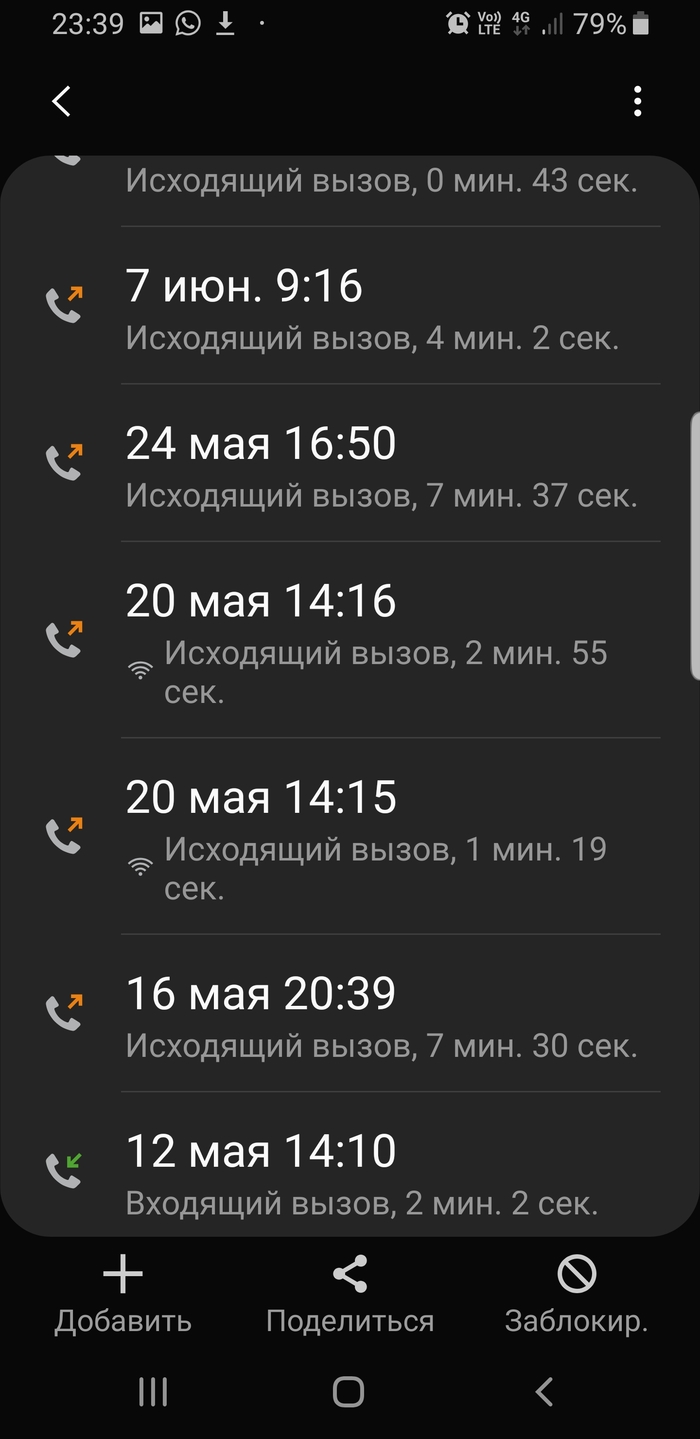The image size is (700, 1439).
Task: Open the three-dot overflow menu
Action: (x=637, y=101)
